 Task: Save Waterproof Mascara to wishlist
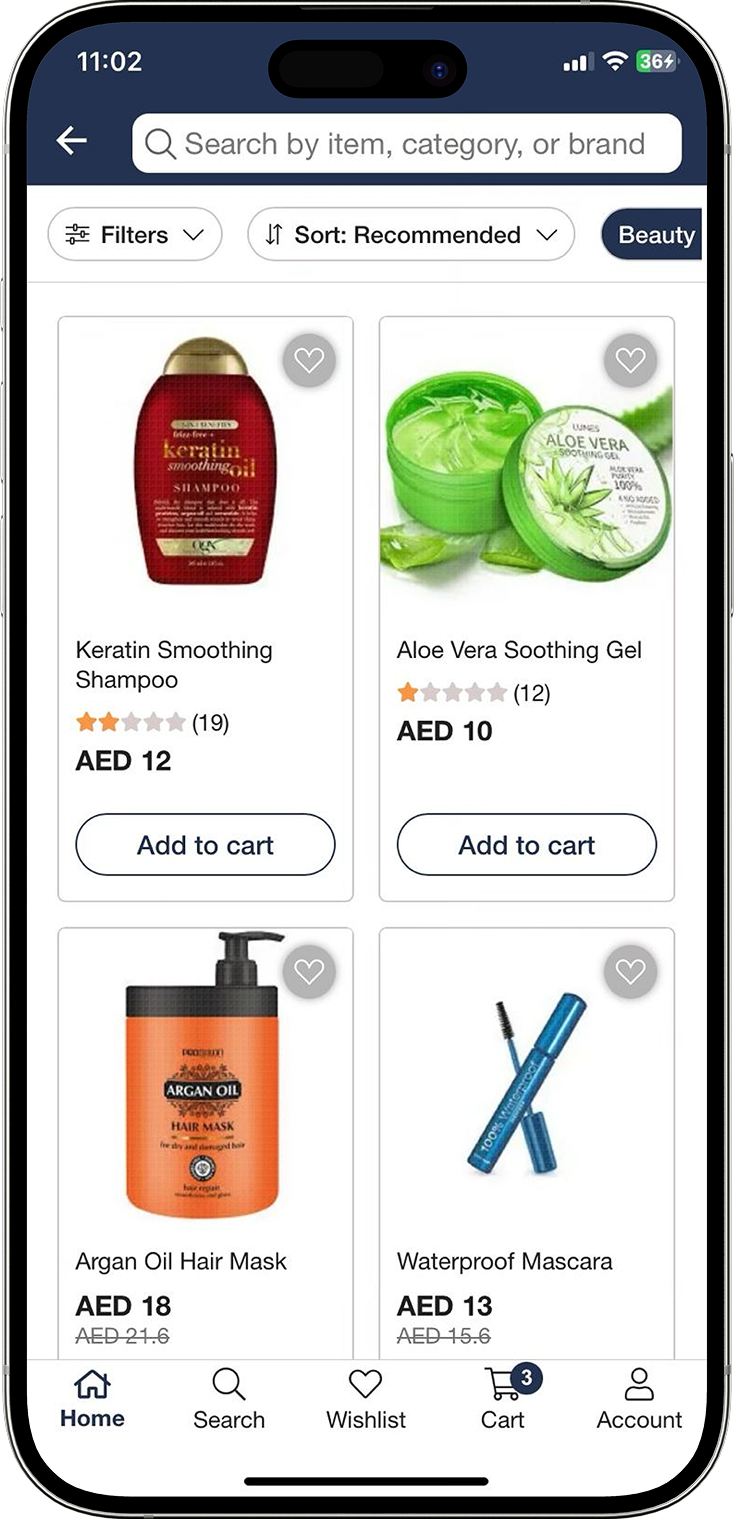pos(630,971)
